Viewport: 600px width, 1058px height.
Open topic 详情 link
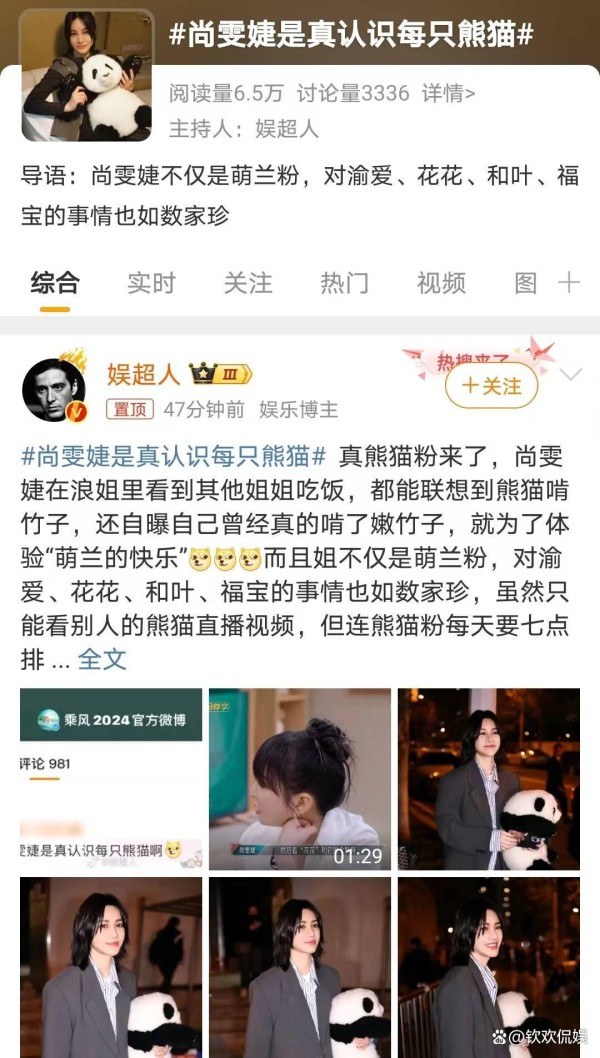pos(448,93)
